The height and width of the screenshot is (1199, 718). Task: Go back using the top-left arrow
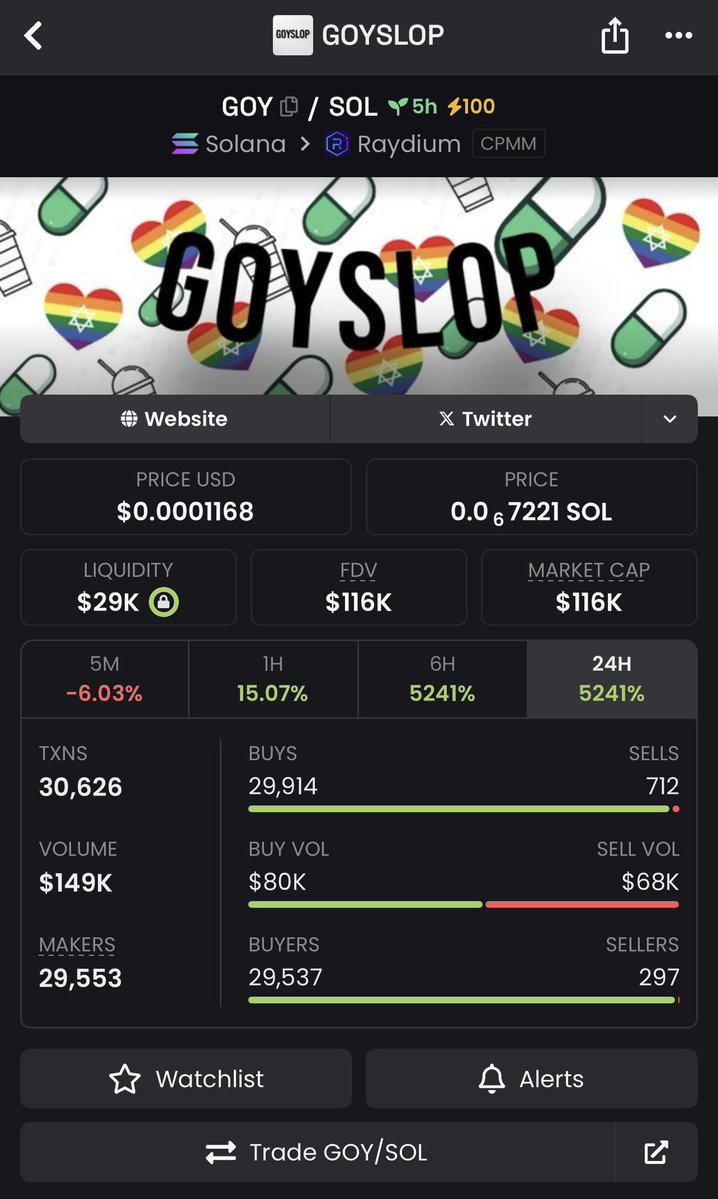point(33,35)
